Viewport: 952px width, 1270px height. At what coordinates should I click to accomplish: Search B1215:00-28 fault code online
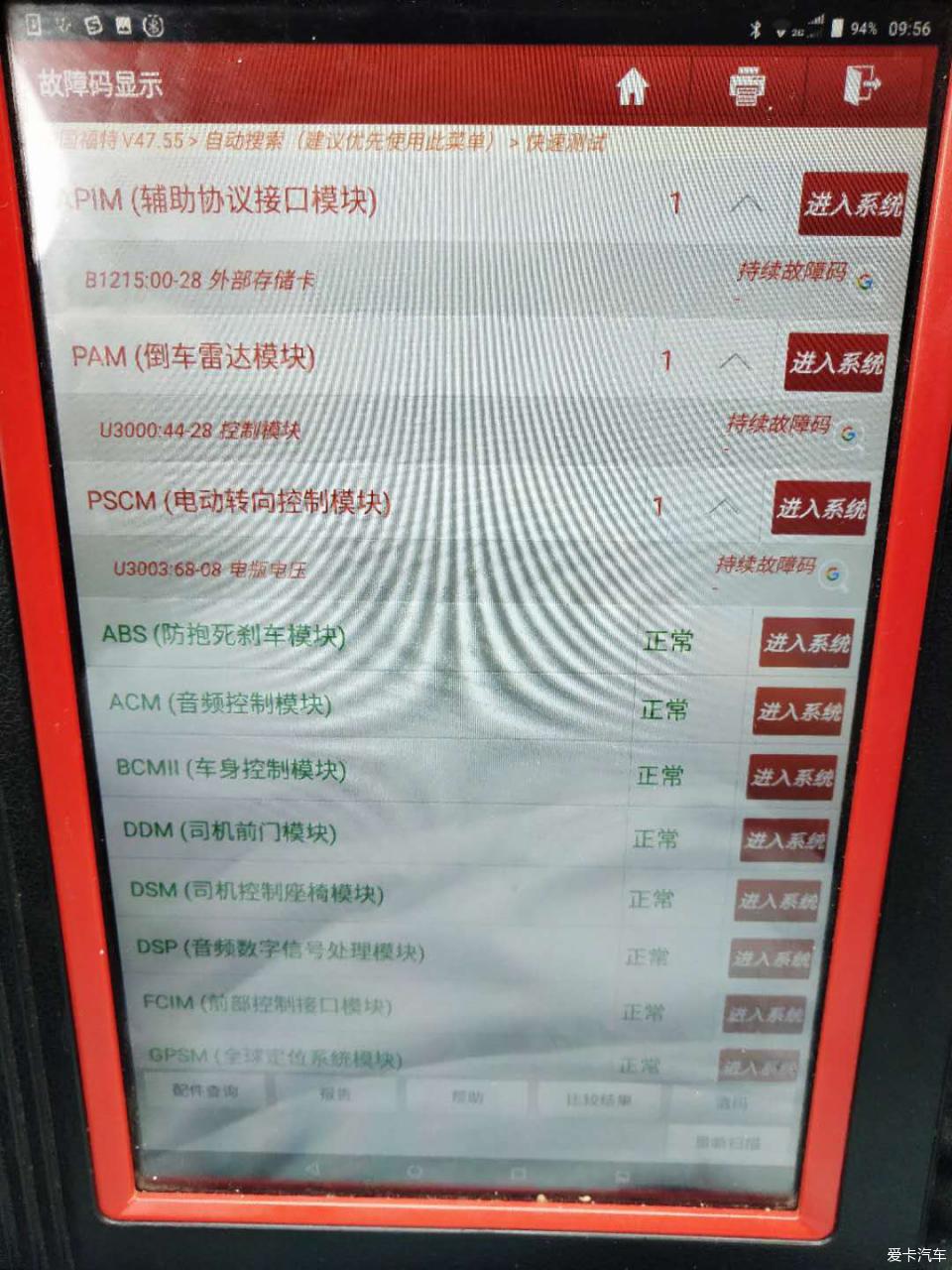(865, 282)
